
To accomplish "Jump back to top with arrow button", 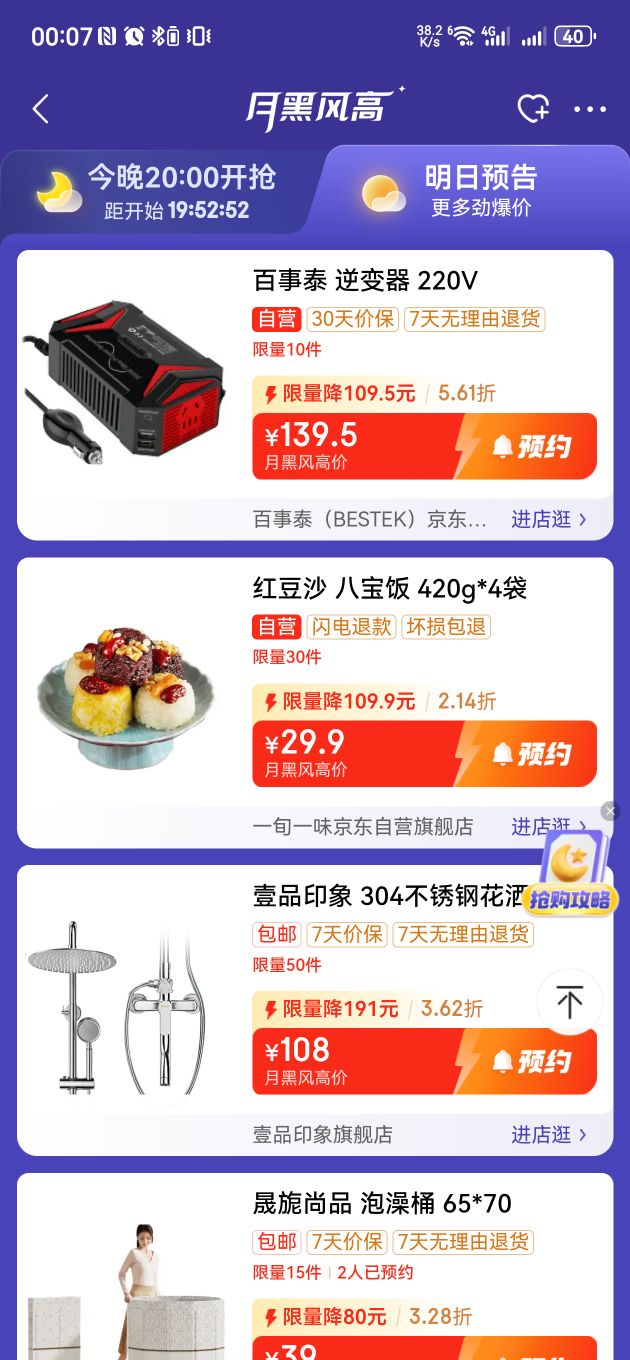I will click(570, 1002).
